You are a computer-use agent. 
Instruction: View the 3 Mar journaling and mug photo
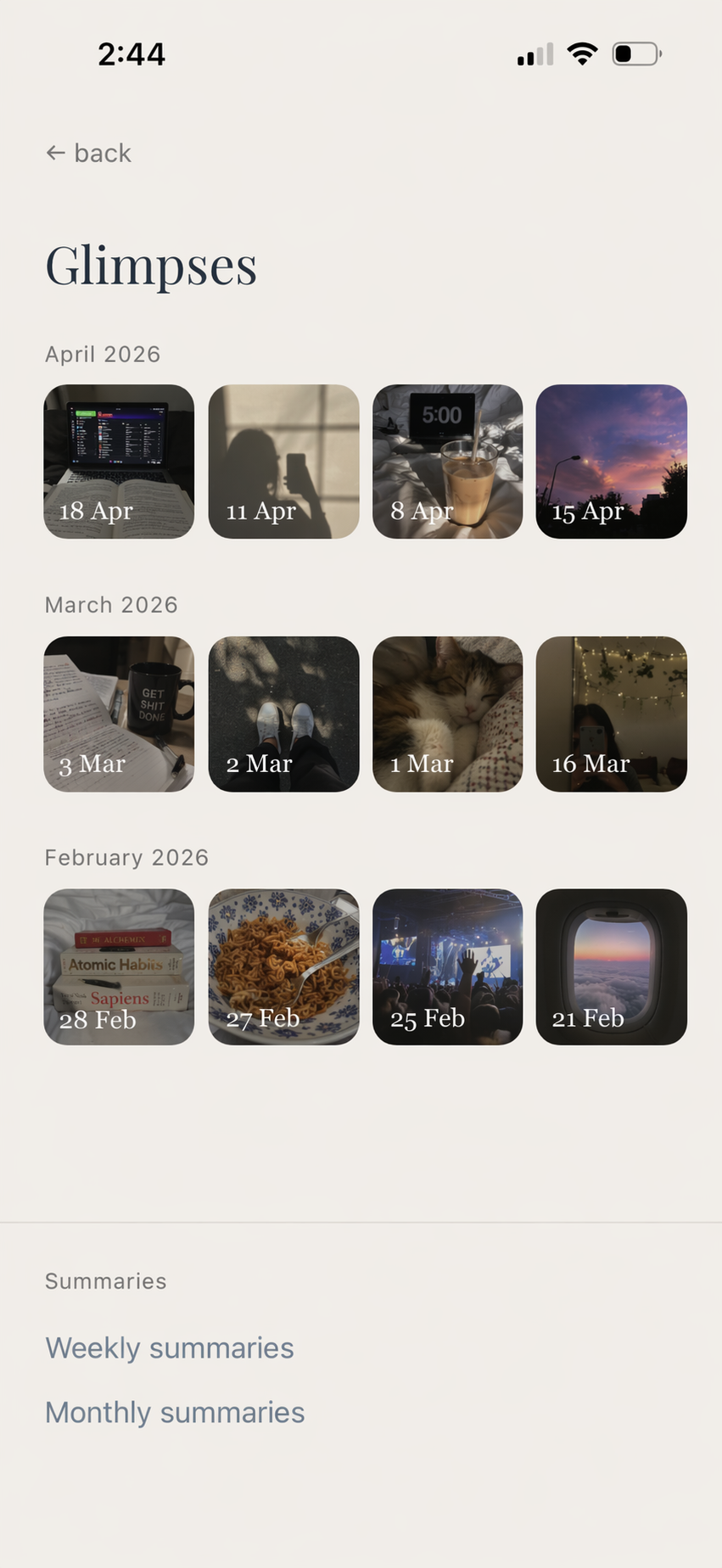[x=119, y=714]
